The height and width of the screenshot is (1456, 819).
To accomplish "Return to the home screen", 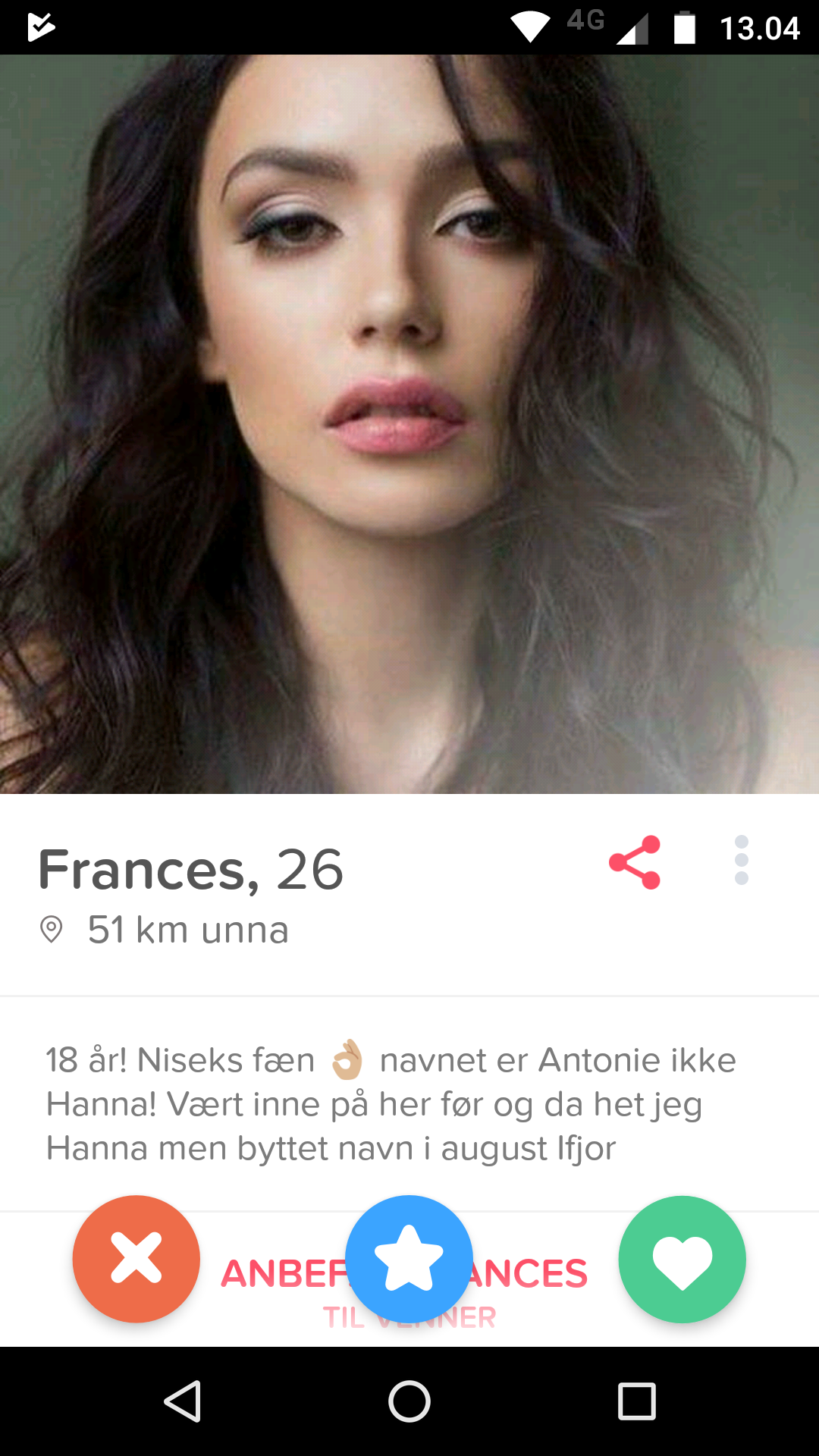I will [x=409, y=1401].
